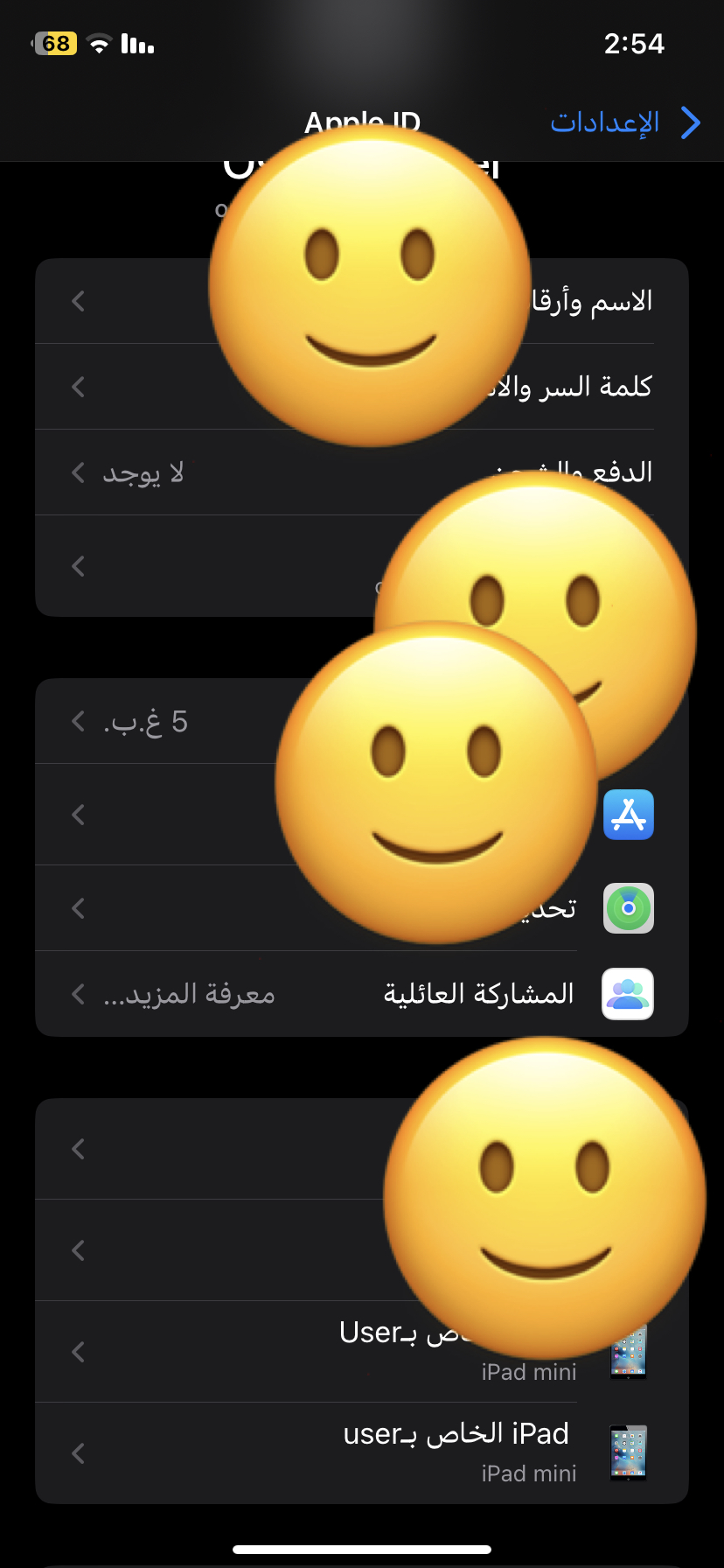The image size is (724, 1568).
Task: Open المشاركة العائلية family sharing
Action: pos(477,994)
